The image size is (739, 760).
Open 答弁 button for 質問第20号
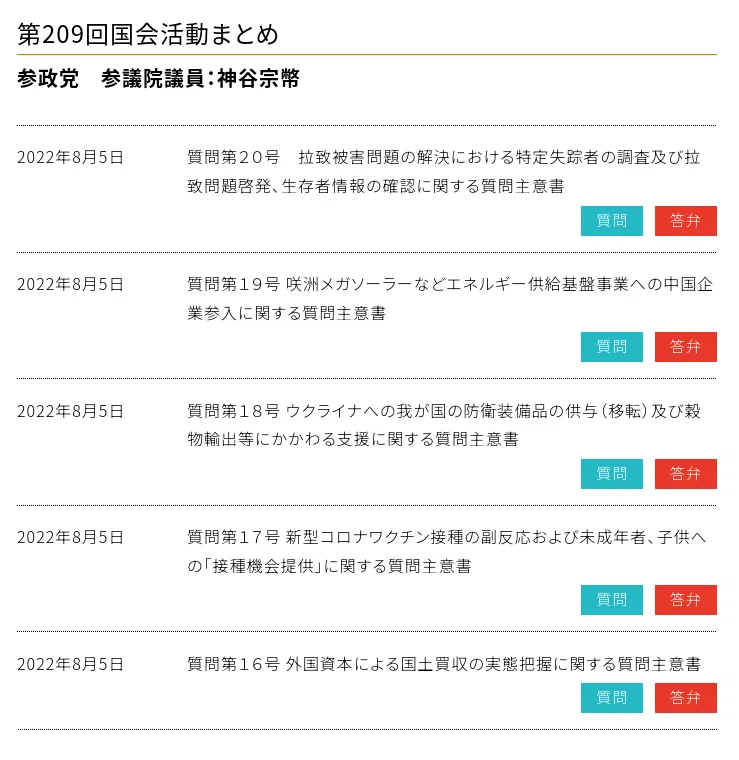tap(686, 221)
